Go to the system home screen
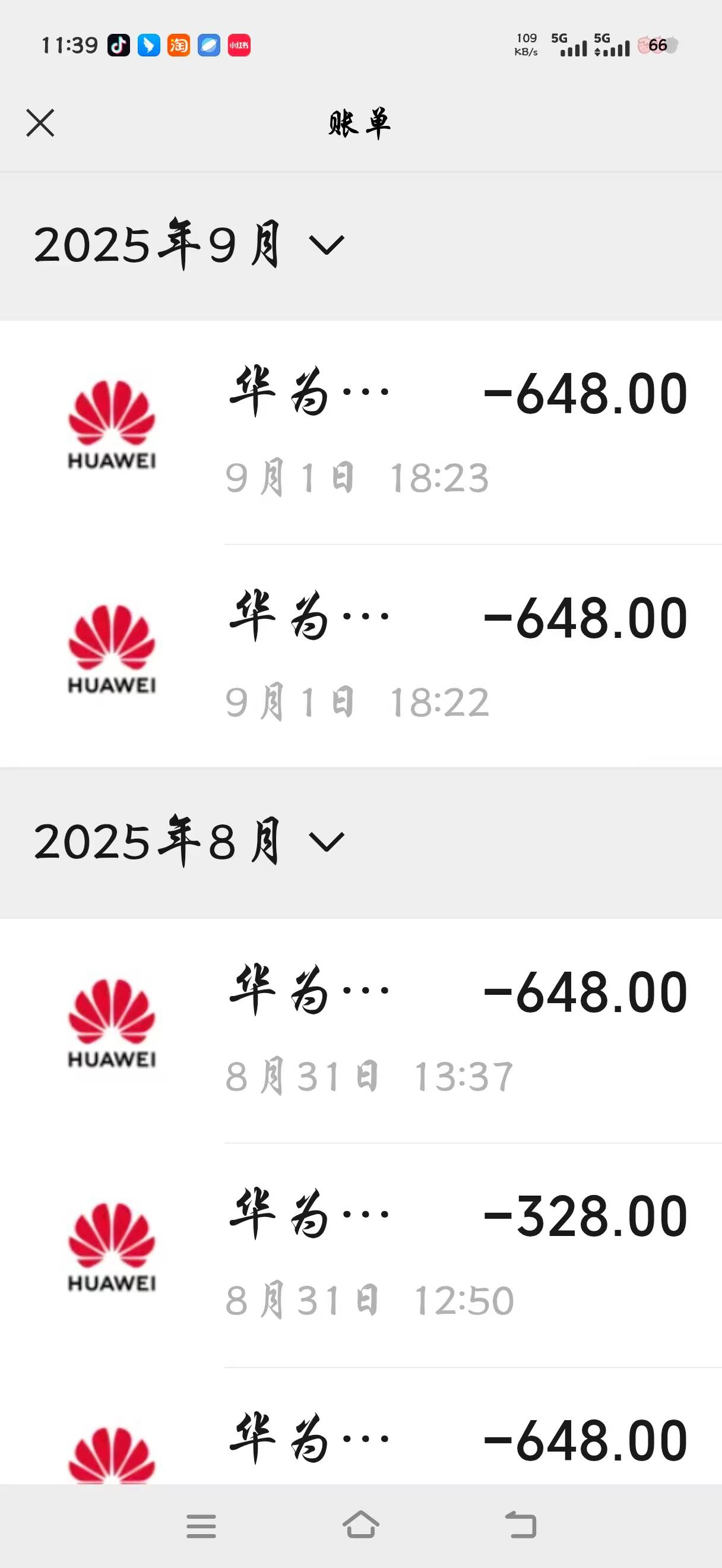 click(360, 1525)
